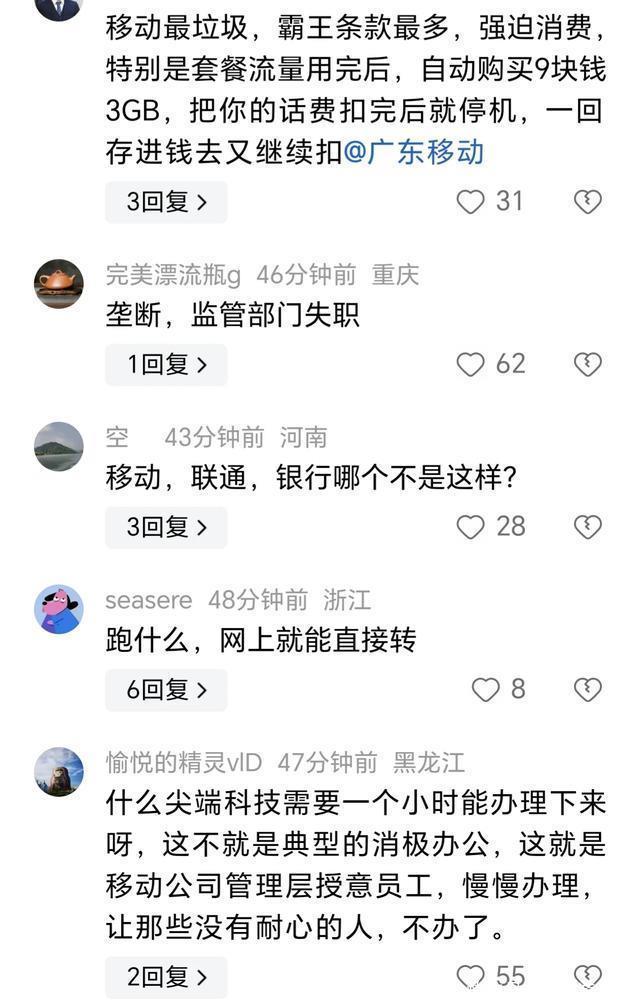Dislike 愉悦的精灵vID's comment

pyautogui.click(x=588, y=977)
